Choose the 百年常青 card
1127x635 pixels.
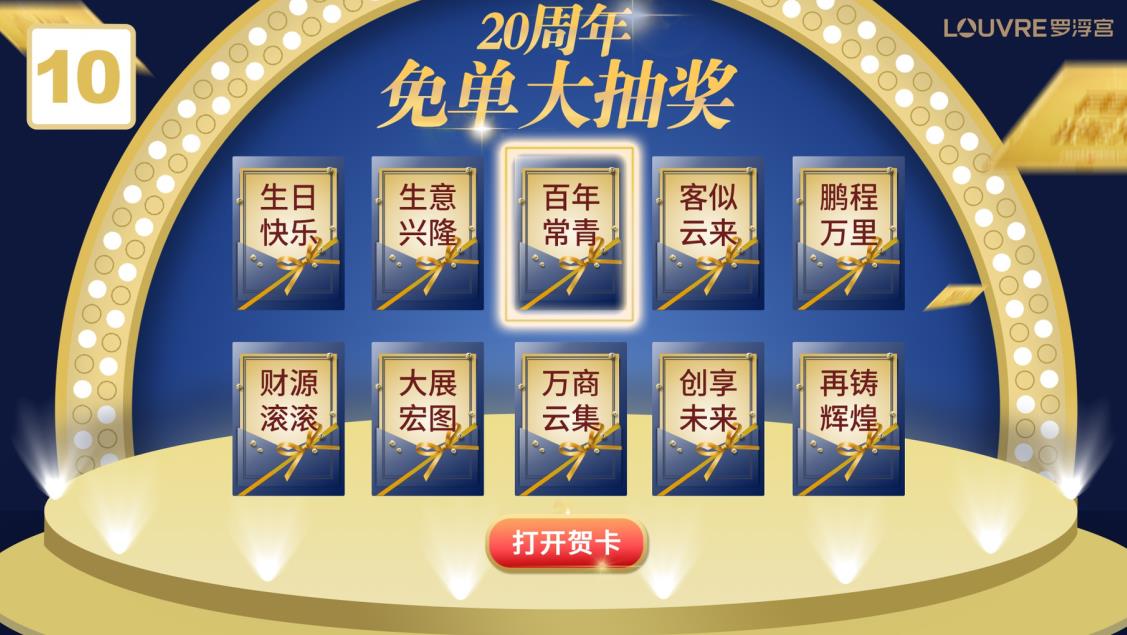[570, 233]
